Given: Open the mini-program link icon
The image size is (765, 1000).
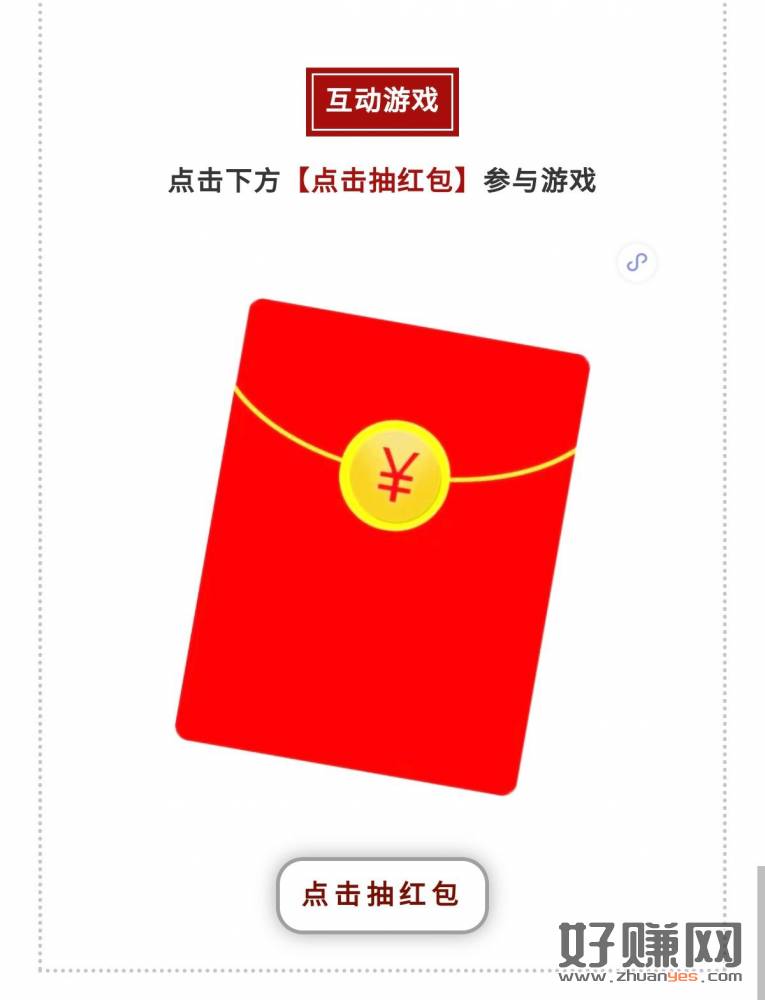Looking at the screenshot, I should pyautogui.click(x=637, y=263).
